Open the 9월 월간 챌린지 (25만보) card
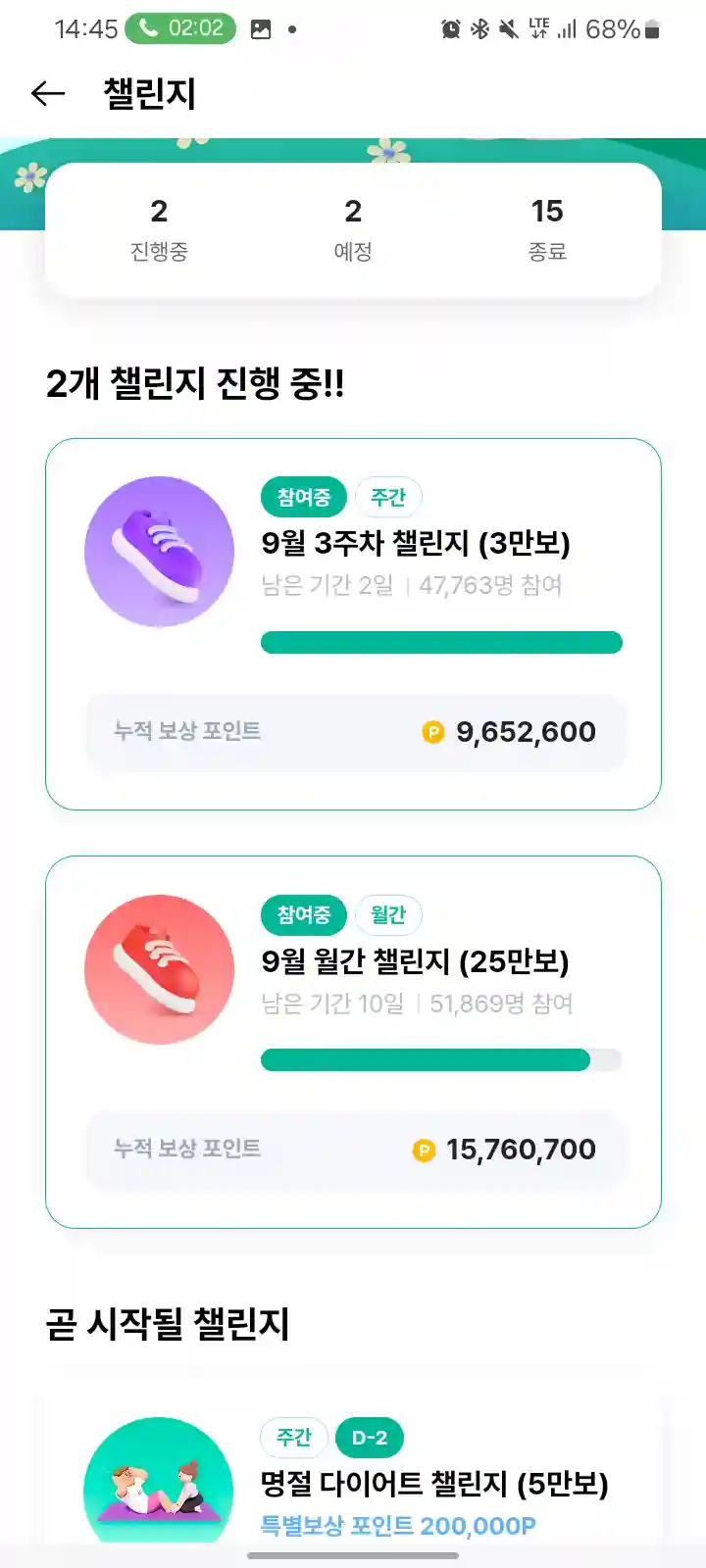 pos(353,1041)
